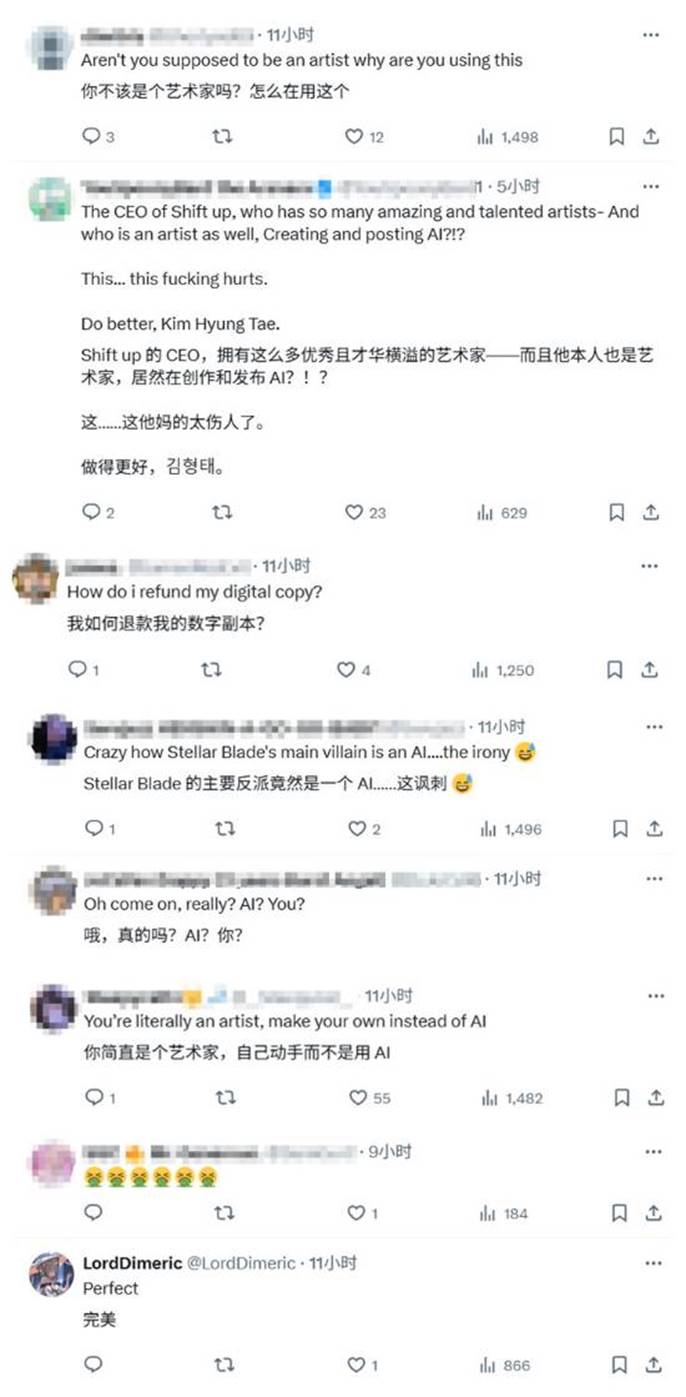Open overflow menu on the Stellar Blade villain reply
686x1397 pixels.
click(654, 727)
